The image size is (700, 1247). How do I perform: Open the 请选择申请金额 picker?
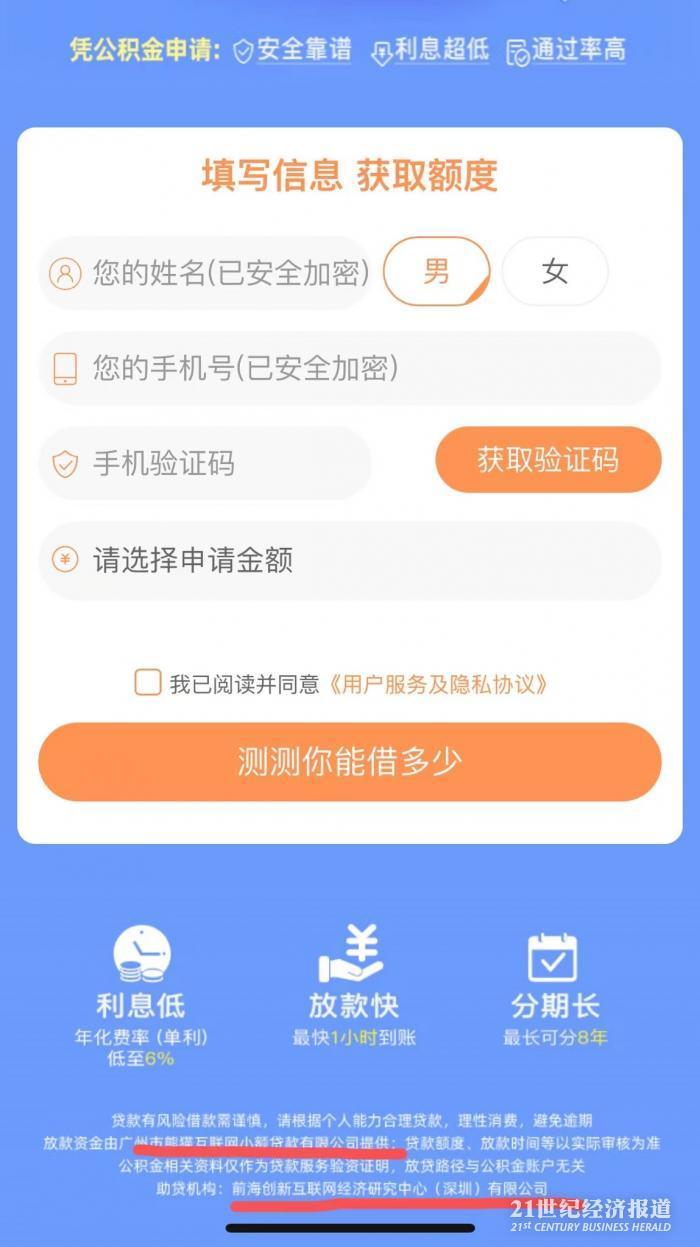[x=350, y=560]
